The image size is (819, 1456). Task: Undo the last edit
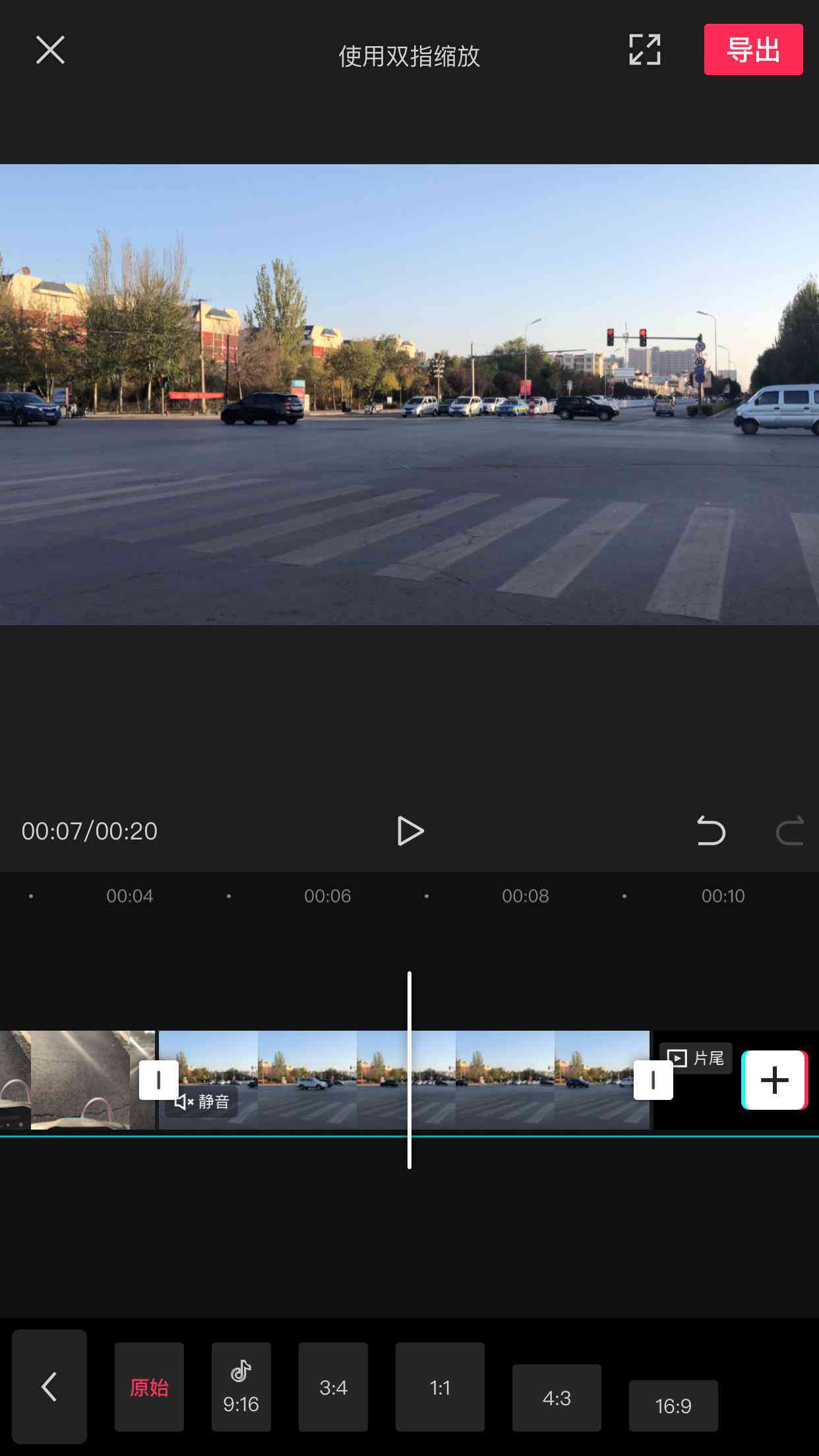tap(711, 831)
